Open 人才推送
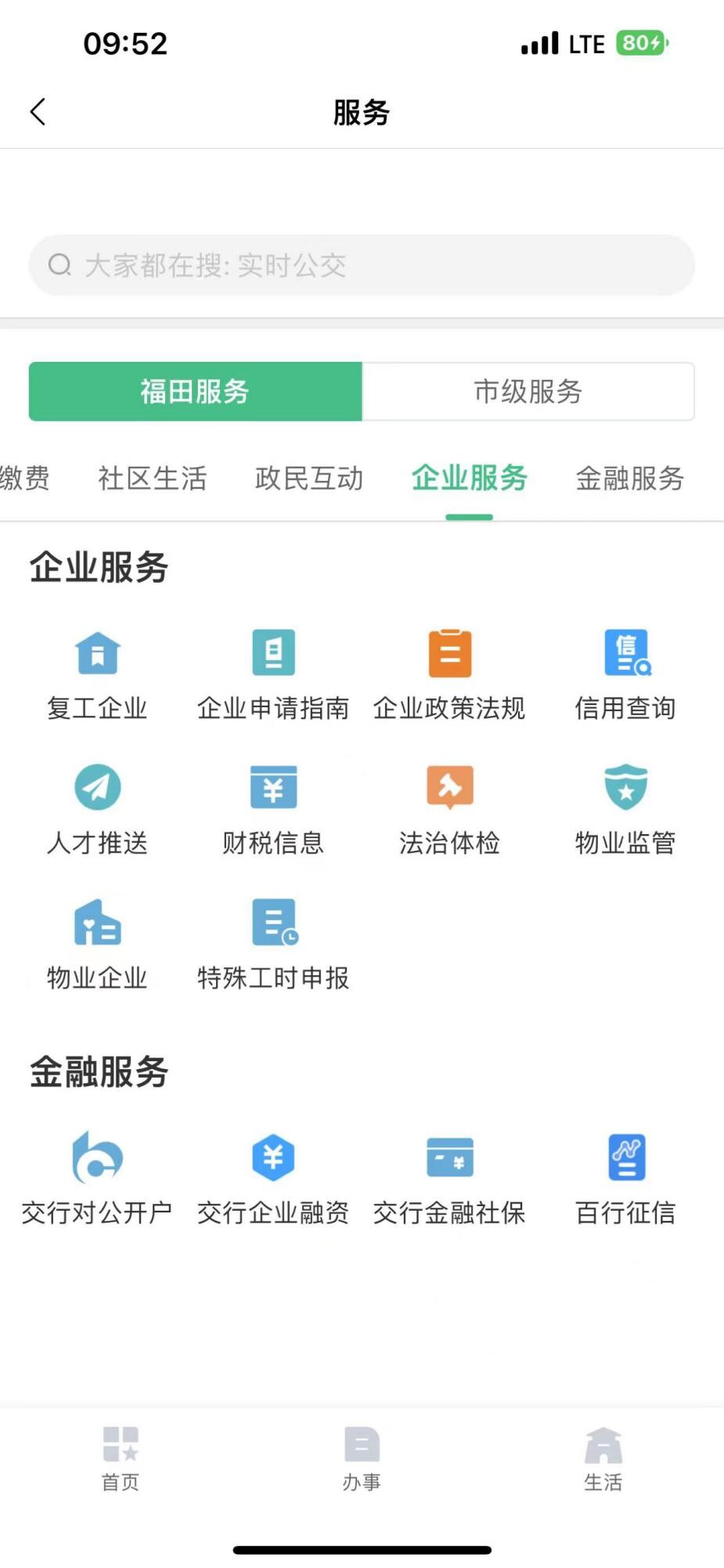Image resolution: width=724 pixels, height=1568 pixels. (97, 808)
